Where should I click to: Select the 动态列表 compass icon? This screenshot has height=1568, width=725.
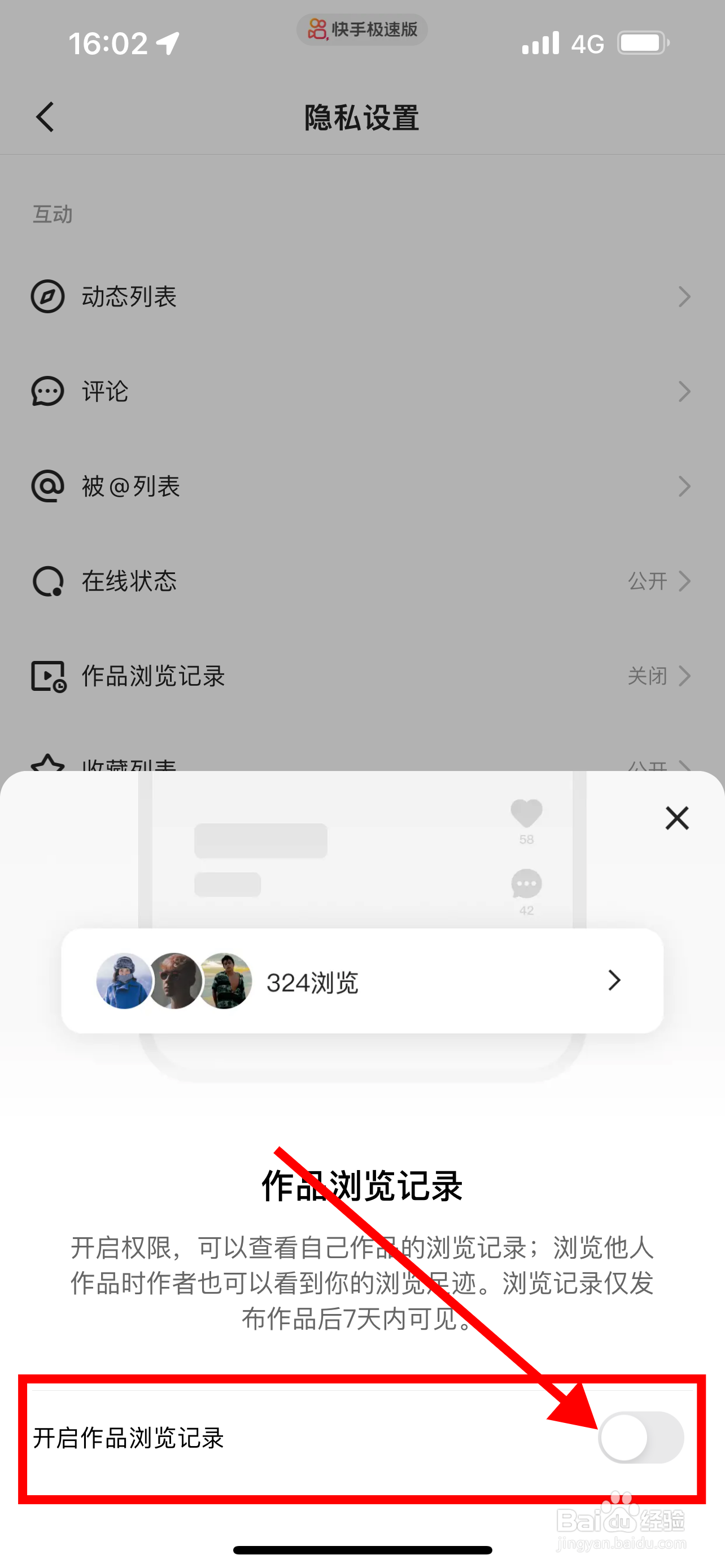tap(47, 296)
